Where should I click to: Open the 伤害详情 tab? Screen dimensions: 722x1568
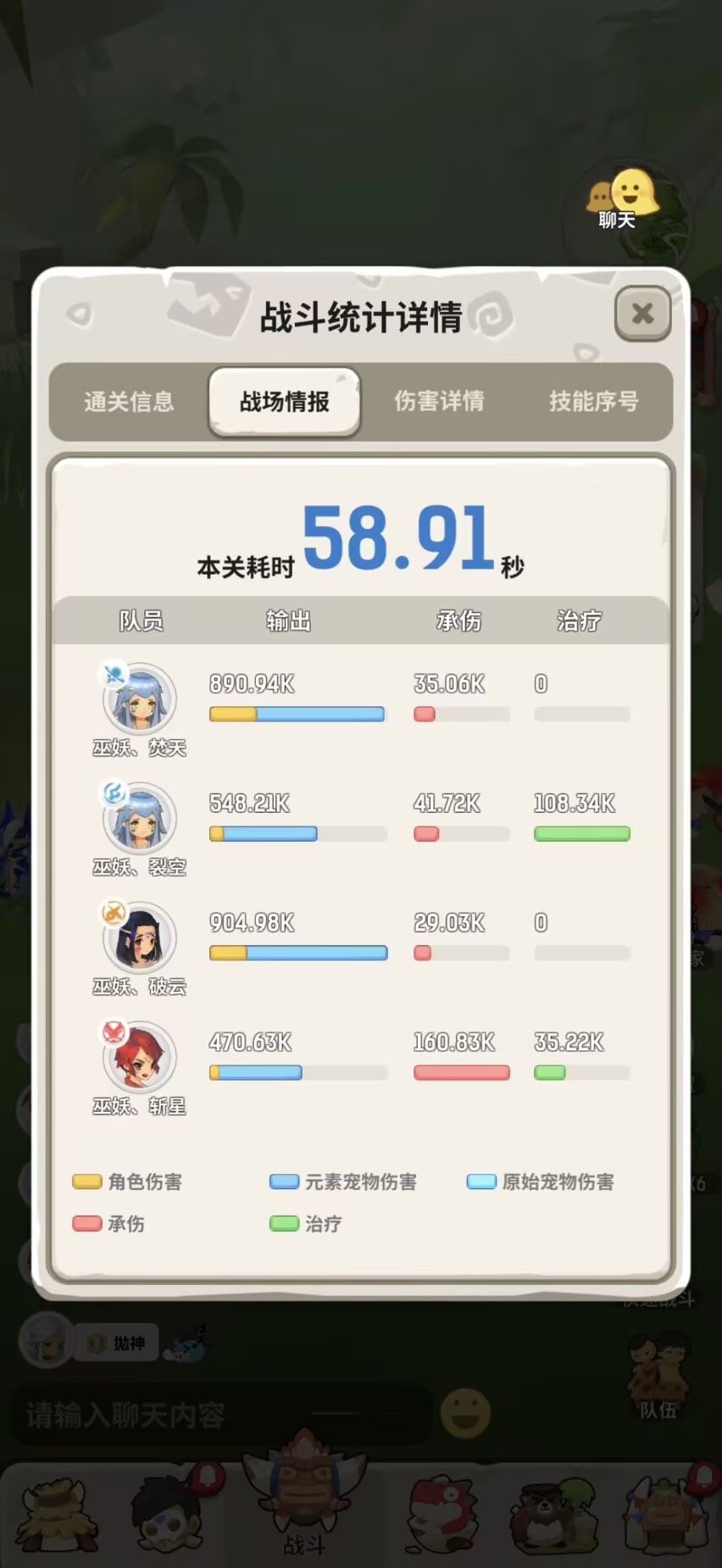point(439,402)
